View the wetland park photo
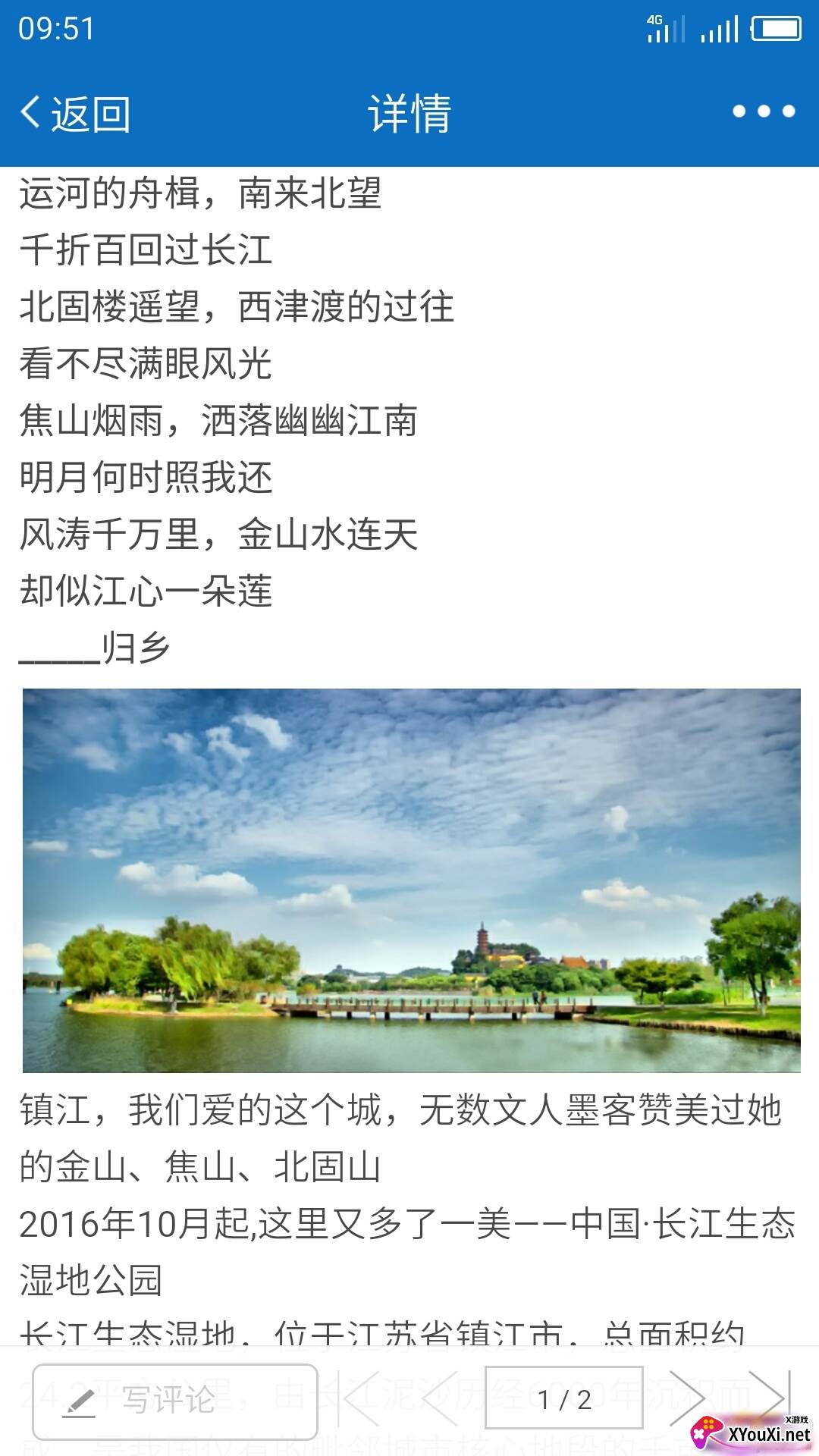Viewport: 819px width, 1456px height. click(x=412, y=880)
